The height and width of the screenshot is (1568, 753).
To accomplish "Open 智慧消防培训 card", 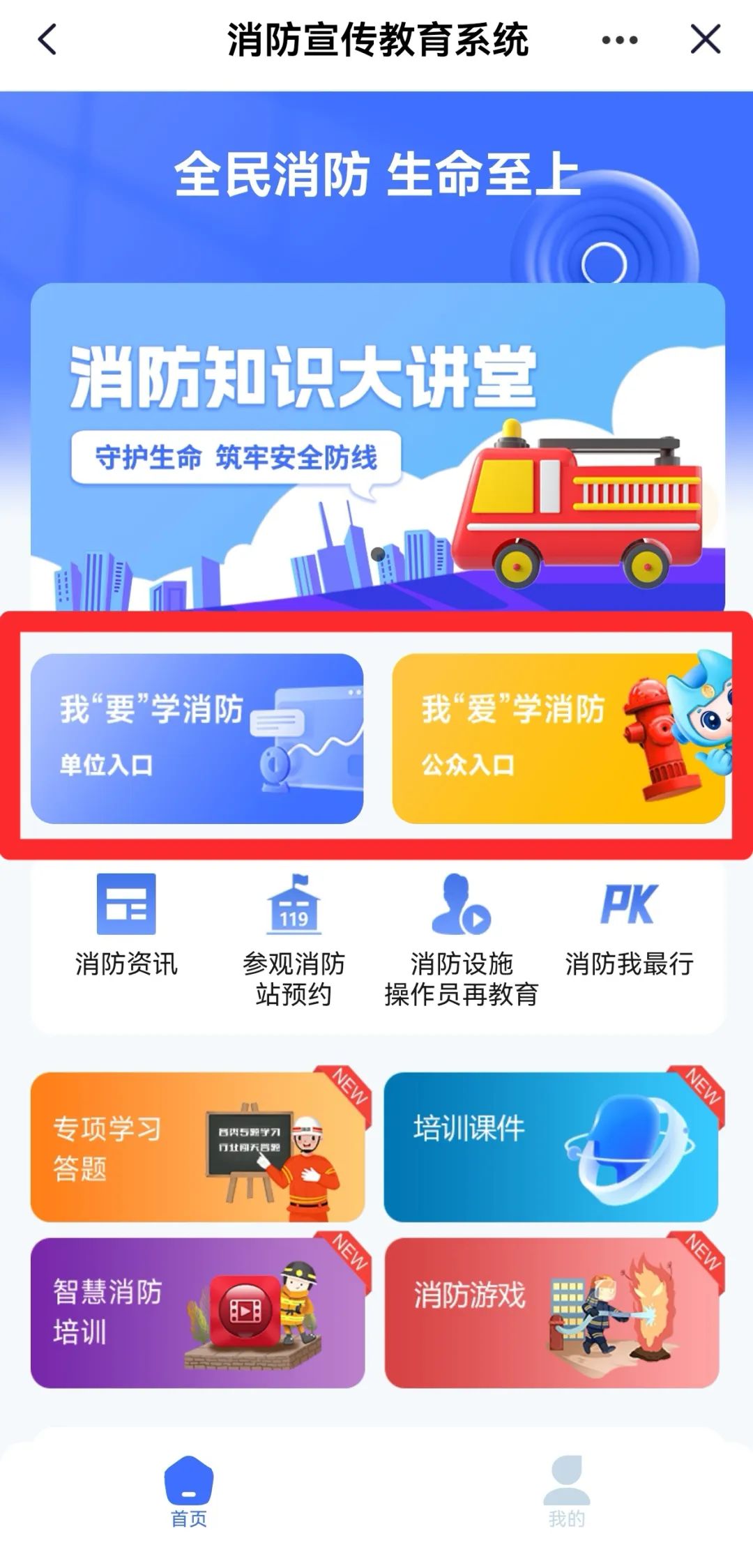I will [x=197, y=1312].
